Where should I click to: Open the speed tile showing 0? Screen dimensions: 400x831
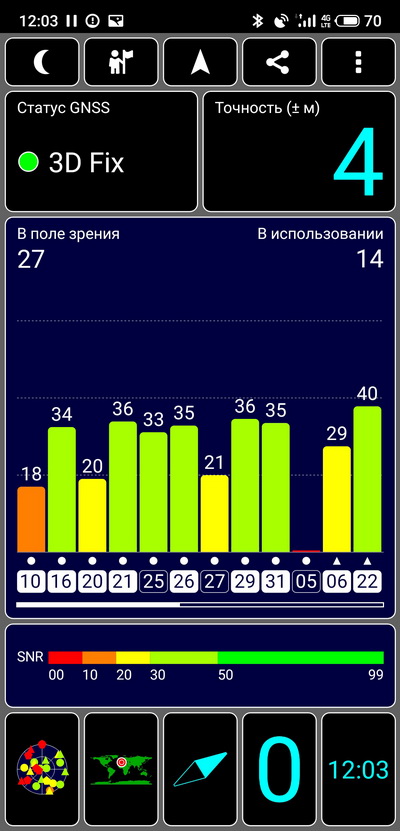[x=279, y=769]
